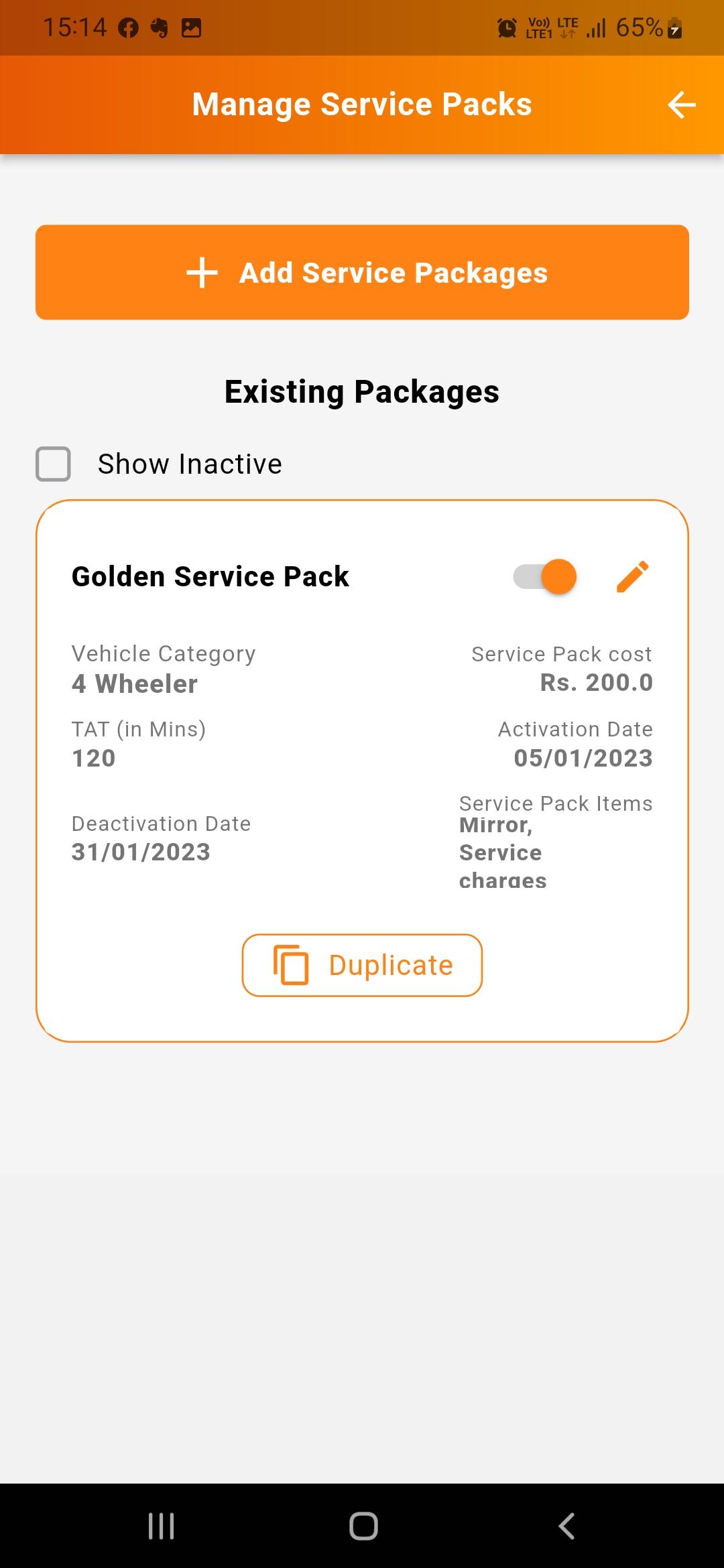Toggle off the Golden Service Pack switch
This screenshot has height=1568, width=724.
(545, 576)
